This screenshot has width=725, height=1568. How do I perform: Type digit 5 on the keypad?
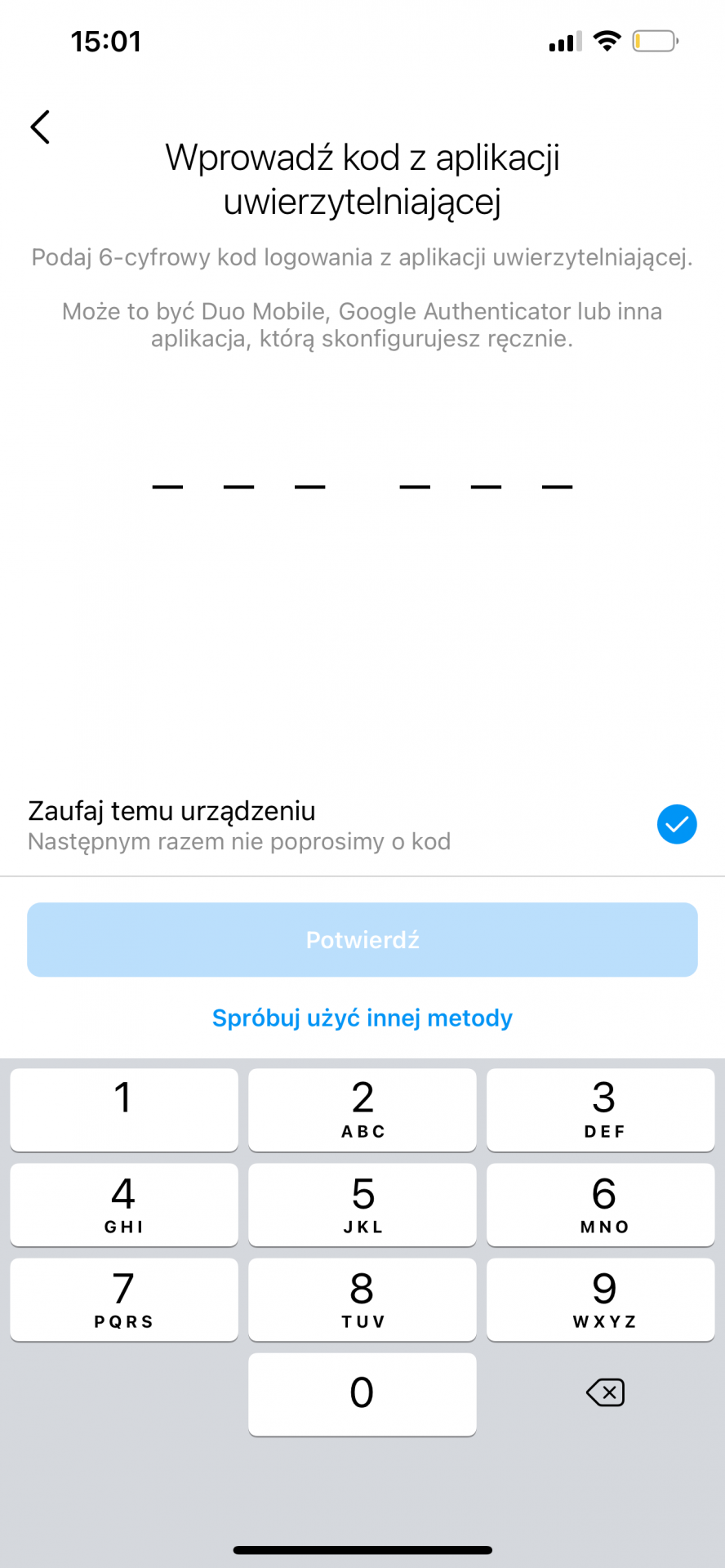[x=362, y=1205]
